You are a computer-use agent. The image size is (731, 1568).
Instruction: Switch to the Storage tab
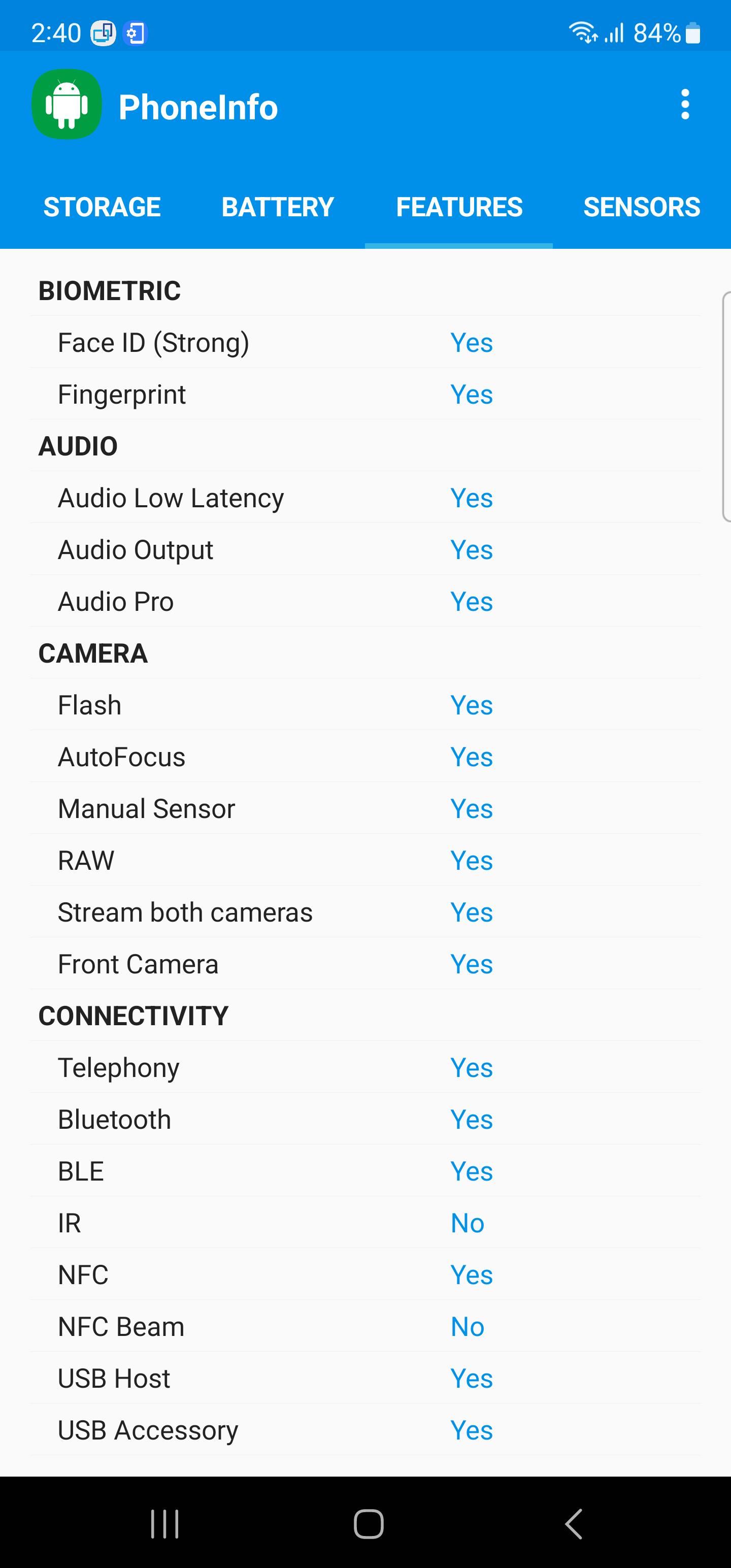pos(102,207)
